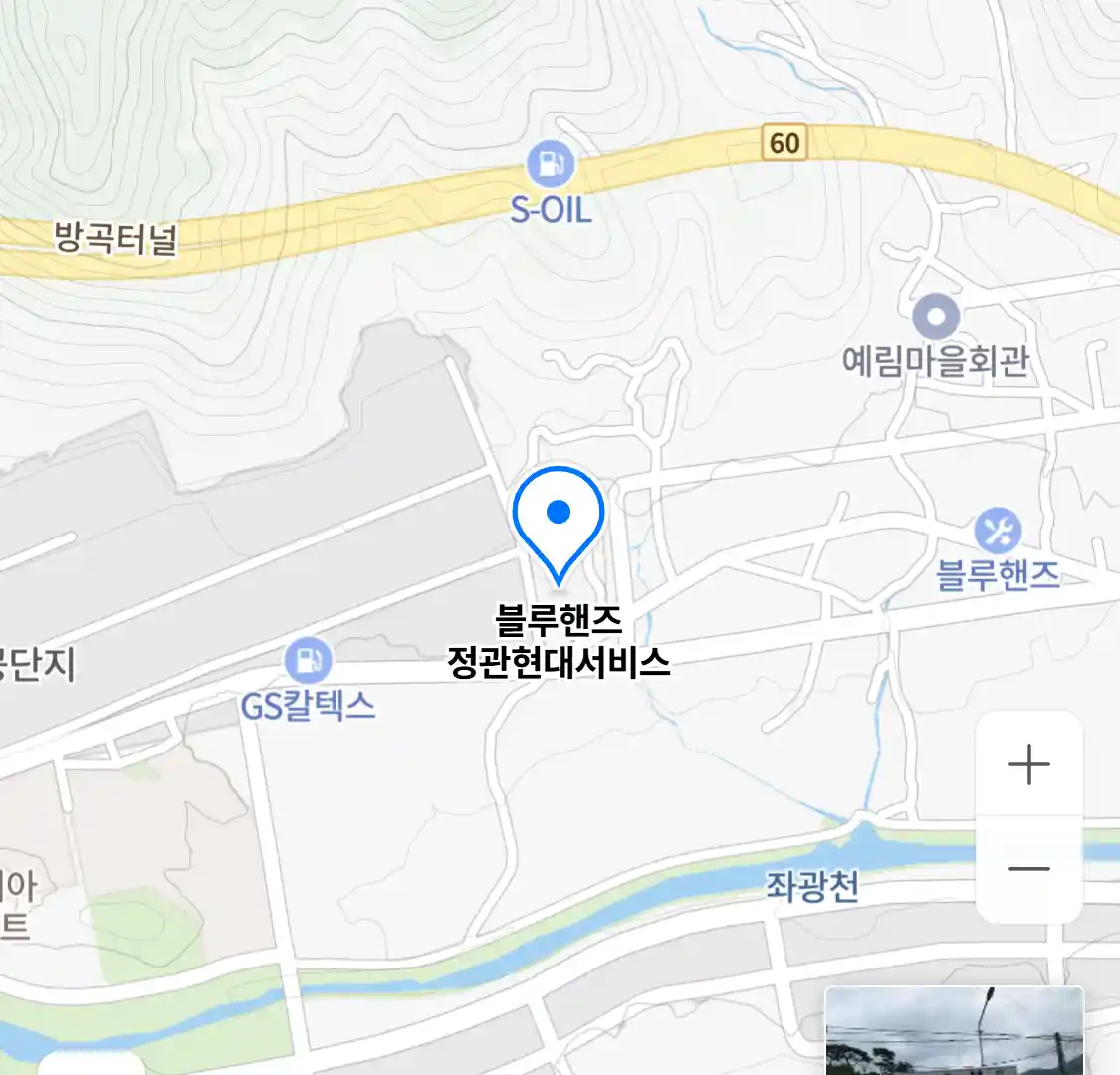Screen dimensions: 1120x1075
Task: Open the street view photo thumbnail
Action: [x=954, y=1031]
